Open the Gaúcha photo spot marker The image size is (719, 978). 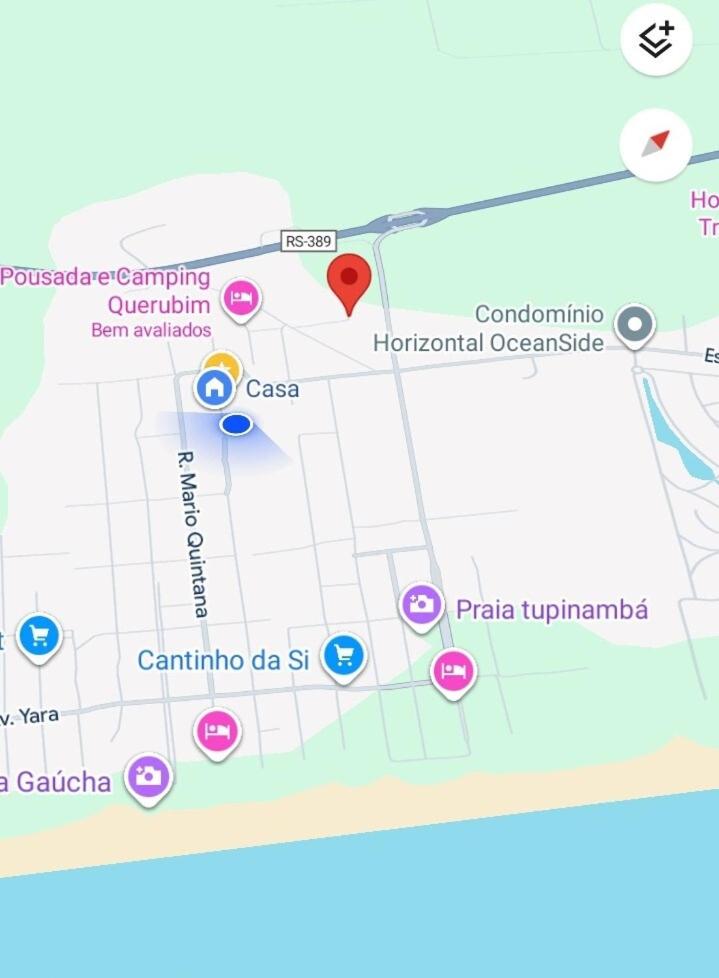click(149, 776)
